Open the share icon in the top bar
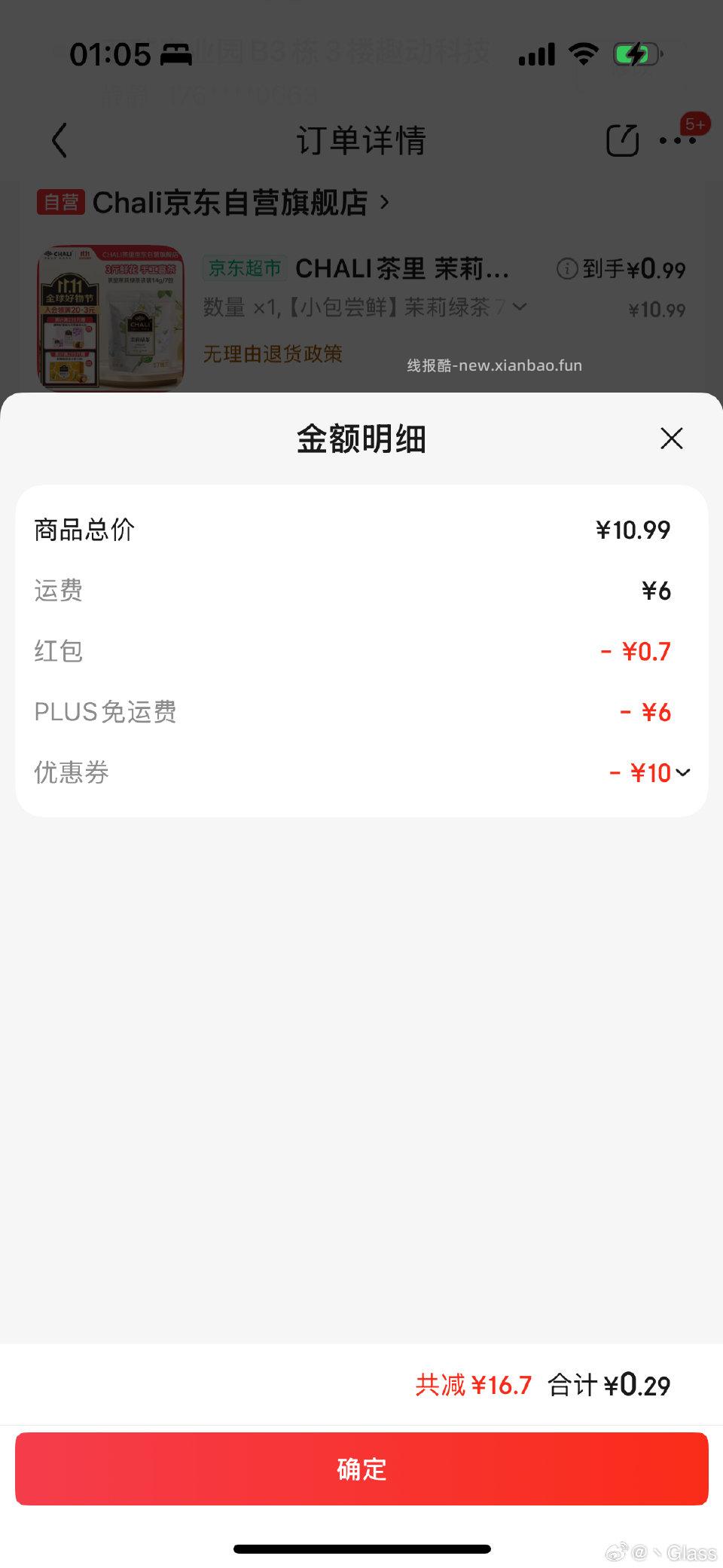 point(621,141)
